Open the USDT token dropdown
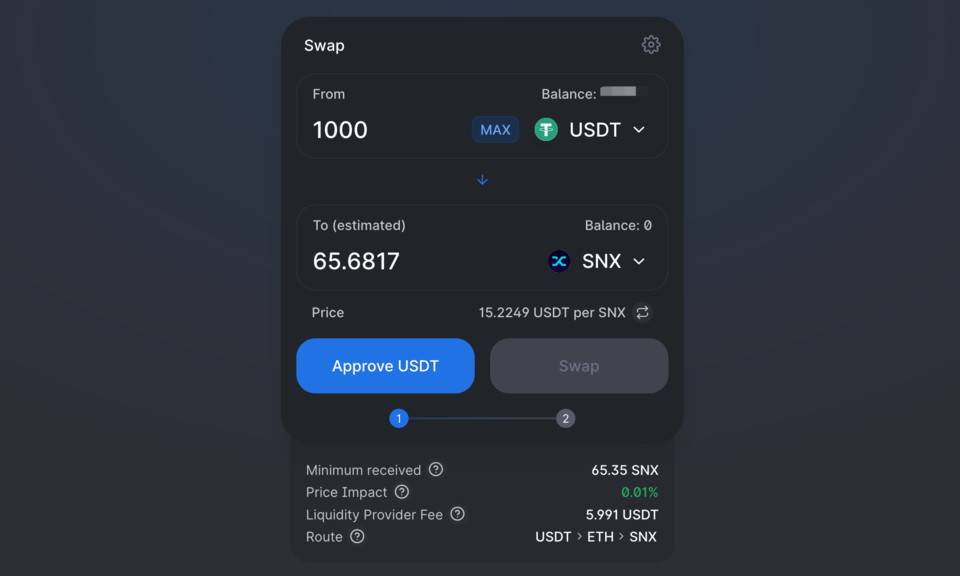This screenshot has height=576, width=960. coord(594,130)
